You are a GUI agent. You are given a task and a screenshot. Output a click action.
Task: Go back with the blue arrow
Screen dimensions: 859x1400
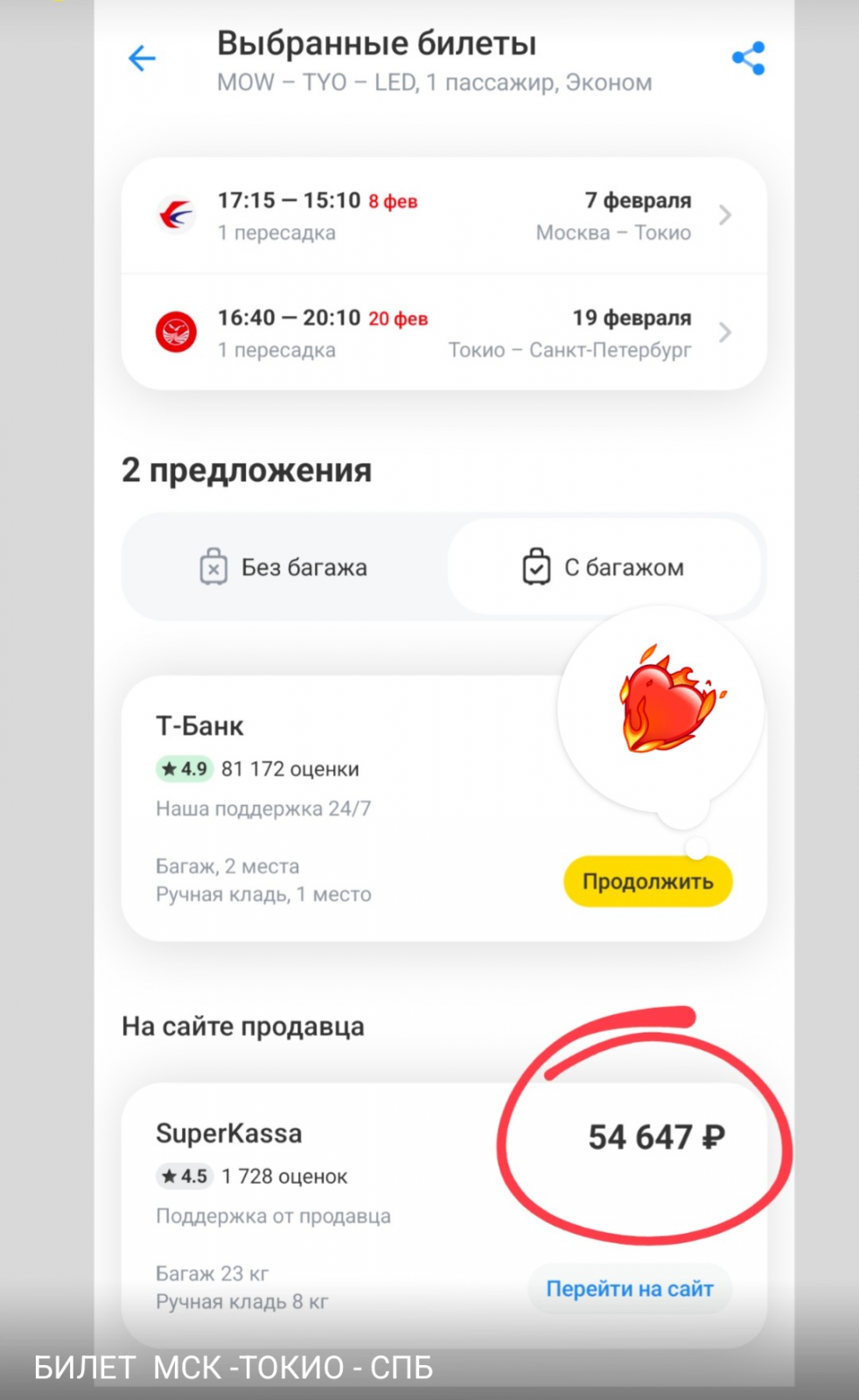(x=142, y=59)
